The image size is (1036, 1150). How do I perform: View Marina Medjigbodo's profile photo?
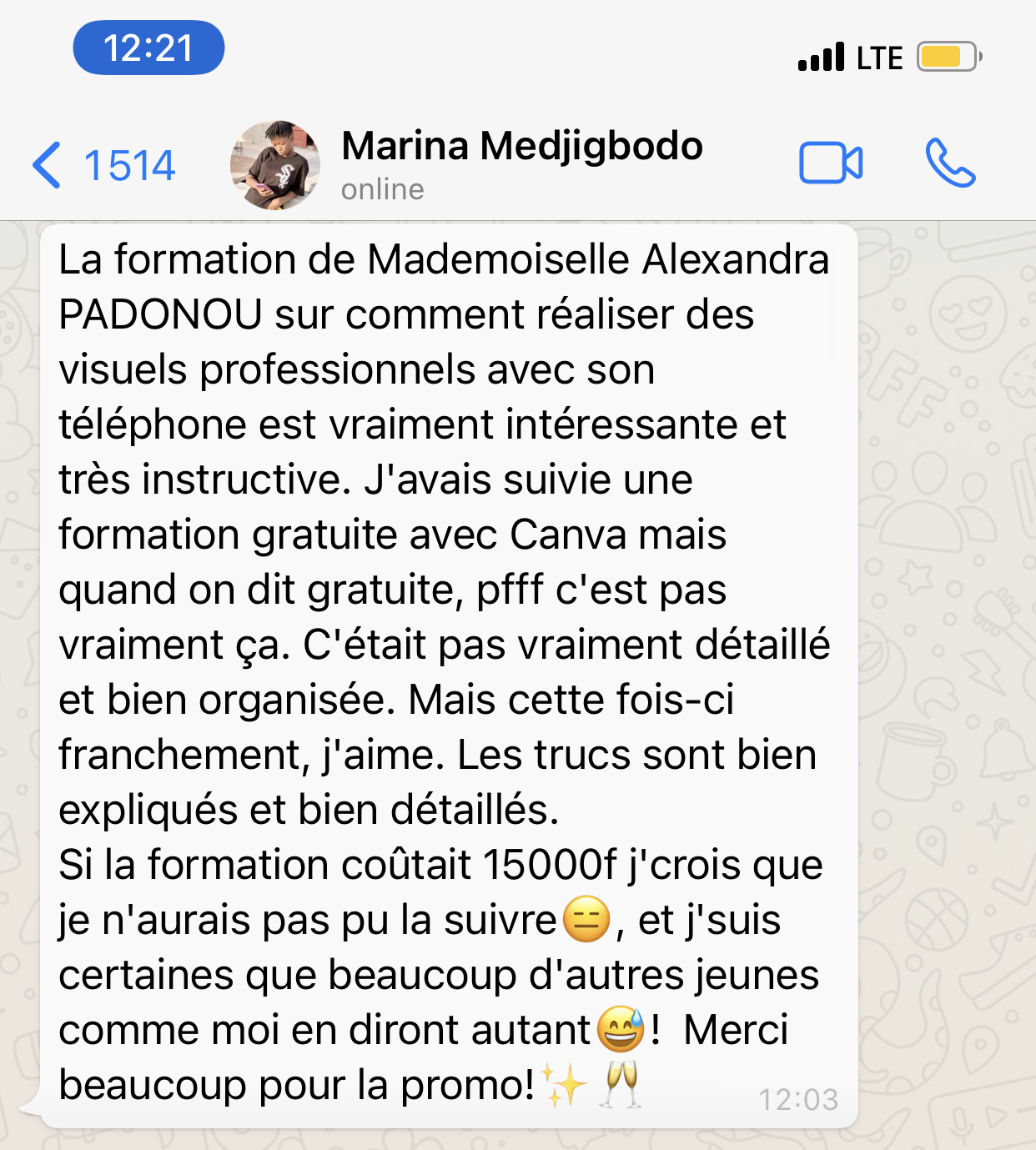click(275, 165)
